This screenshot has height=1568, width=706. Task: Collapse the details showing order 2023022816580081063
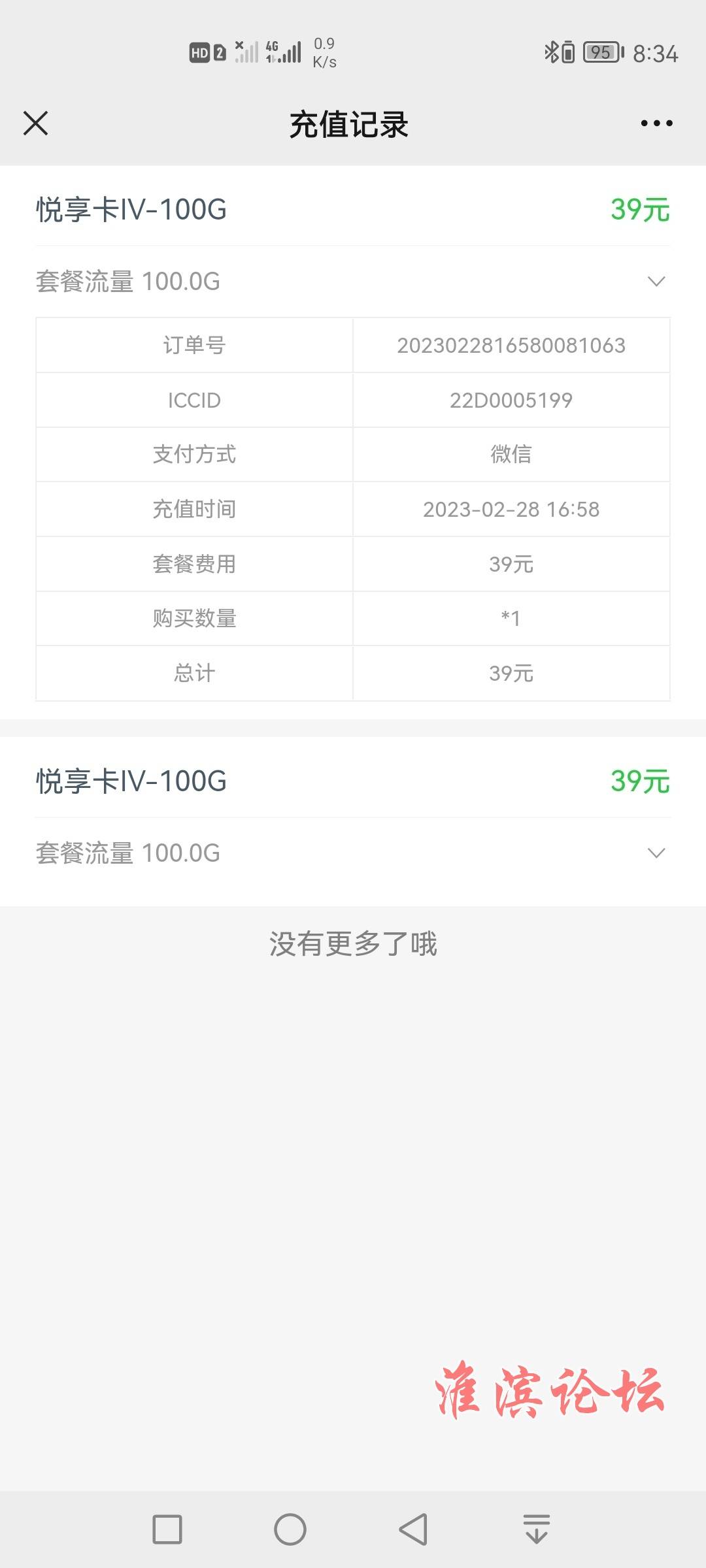656,282
